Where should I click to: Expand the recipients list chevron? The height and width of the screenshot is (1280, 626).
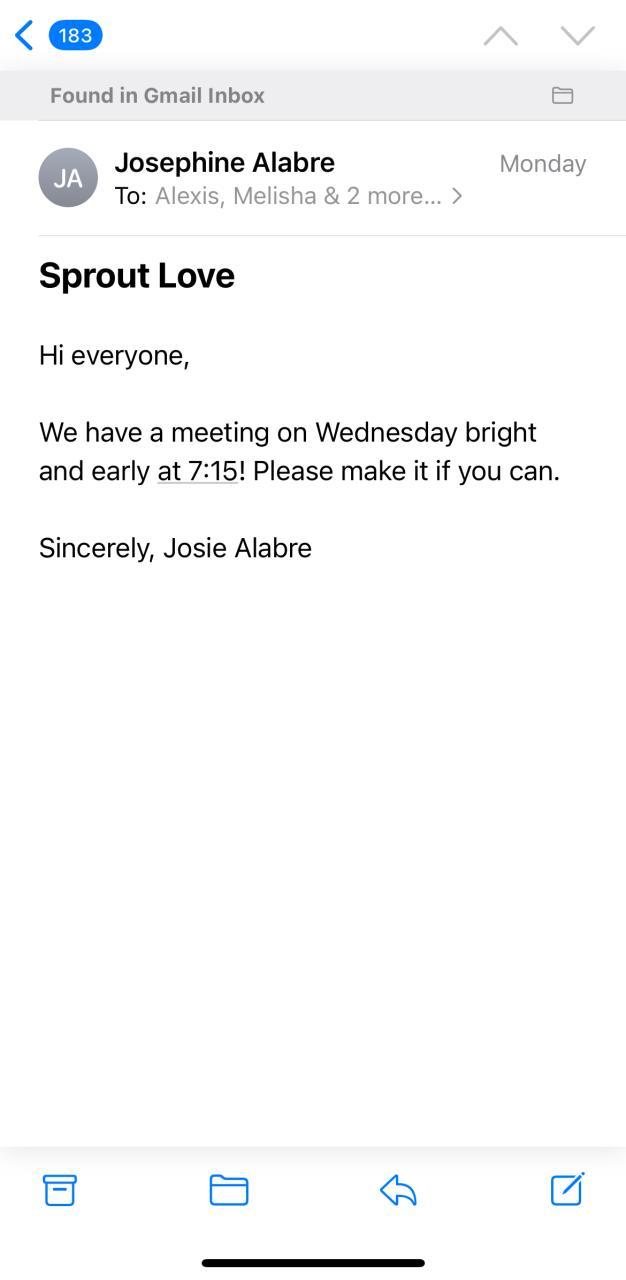tap(457, 196)
